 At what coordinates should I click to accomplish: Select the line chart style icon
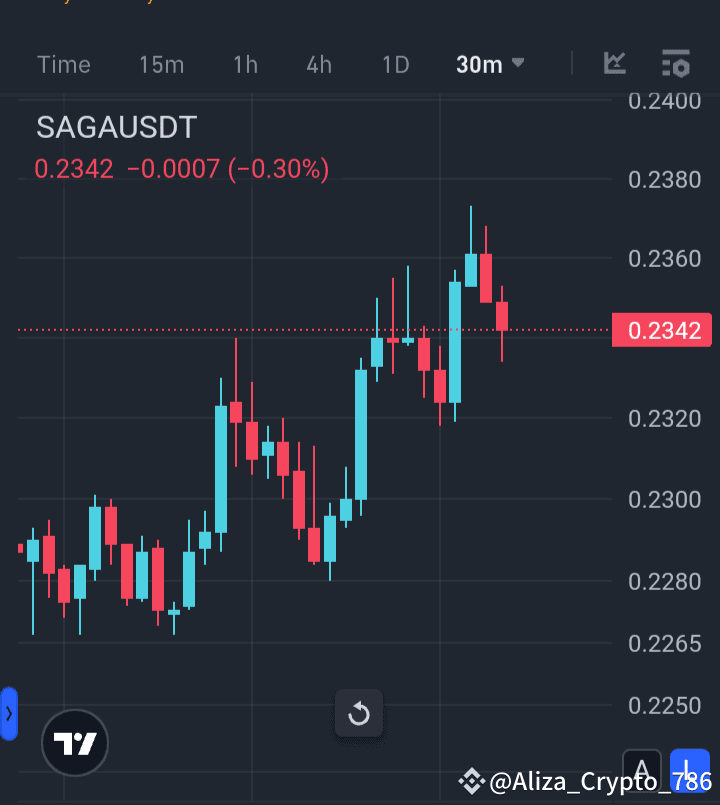614,63
